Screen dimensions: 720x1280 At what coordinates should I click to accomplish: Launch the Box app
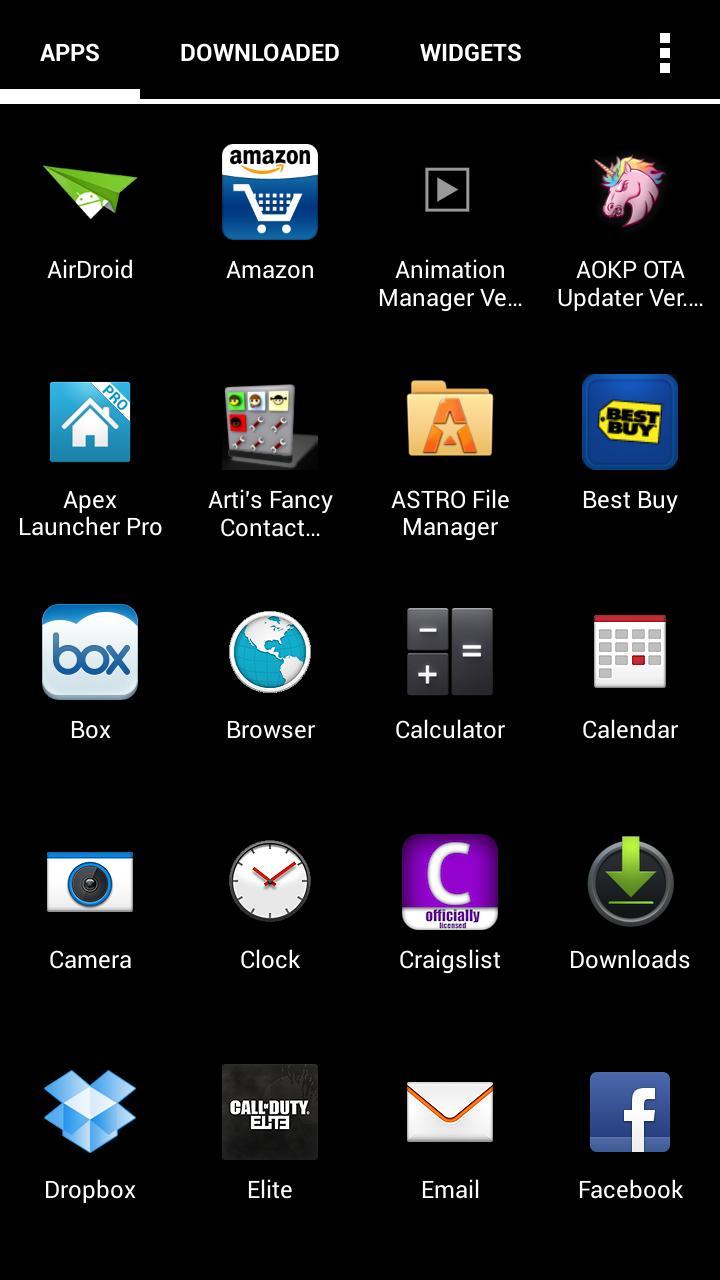[90, 652]
